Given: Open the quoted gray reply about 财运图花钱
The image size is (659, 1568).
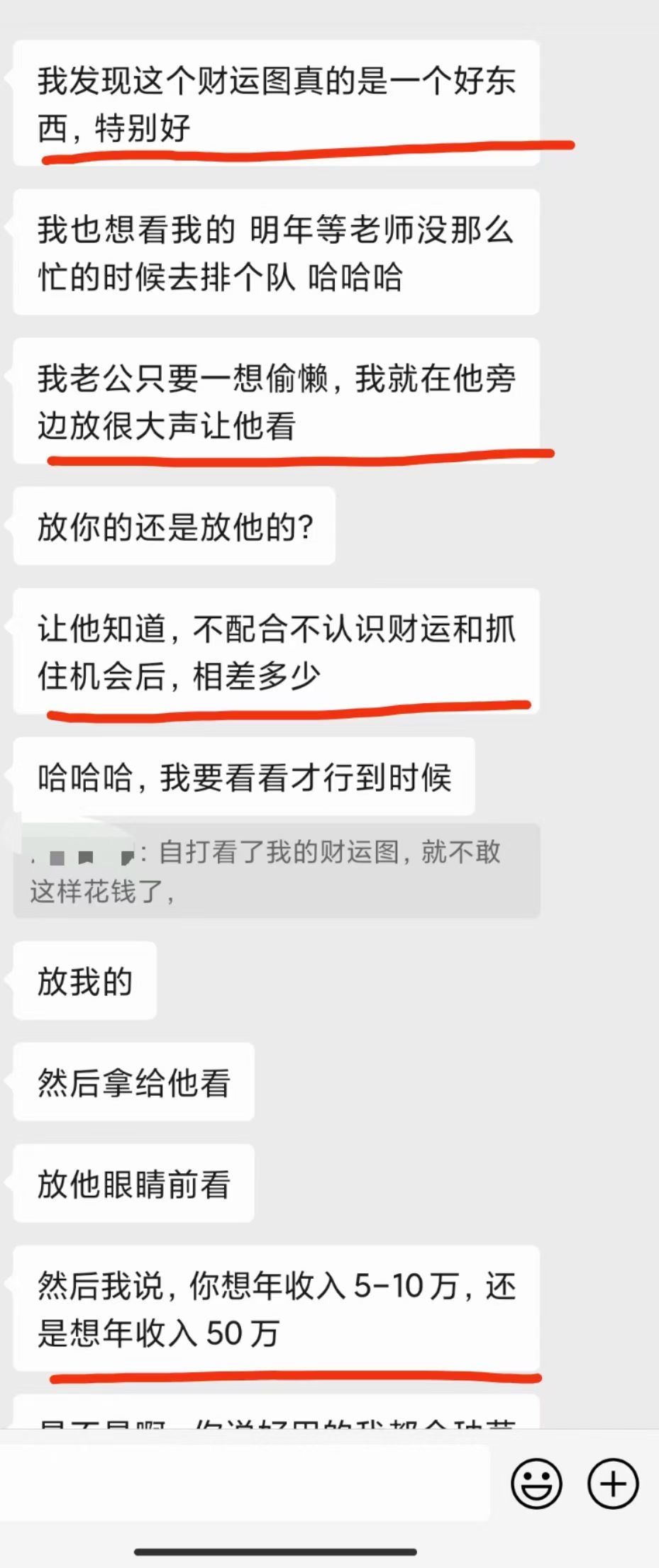Looking at the screenshot, I should pos(277,870).
